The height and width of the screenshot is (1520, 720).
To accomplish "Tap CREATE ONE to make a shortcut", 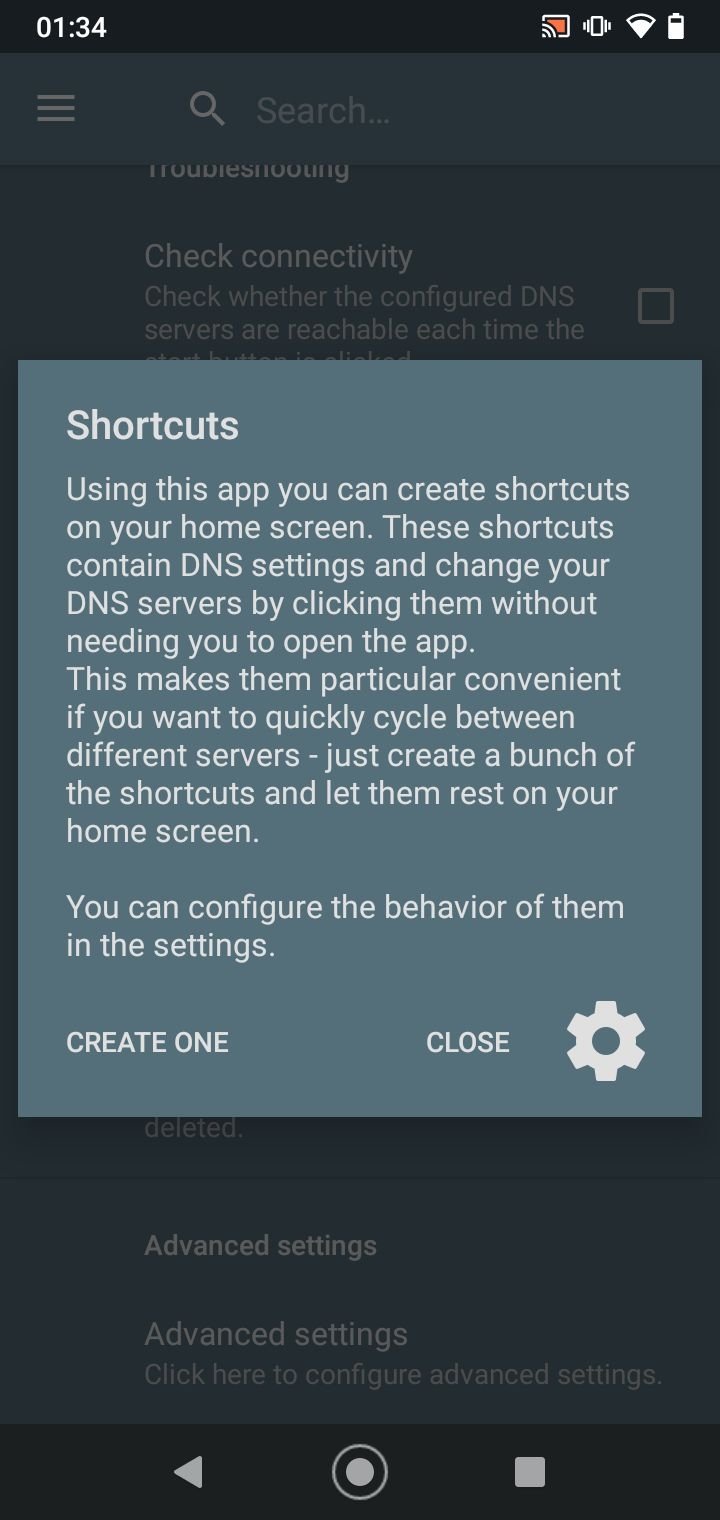I will [147, 1042].
